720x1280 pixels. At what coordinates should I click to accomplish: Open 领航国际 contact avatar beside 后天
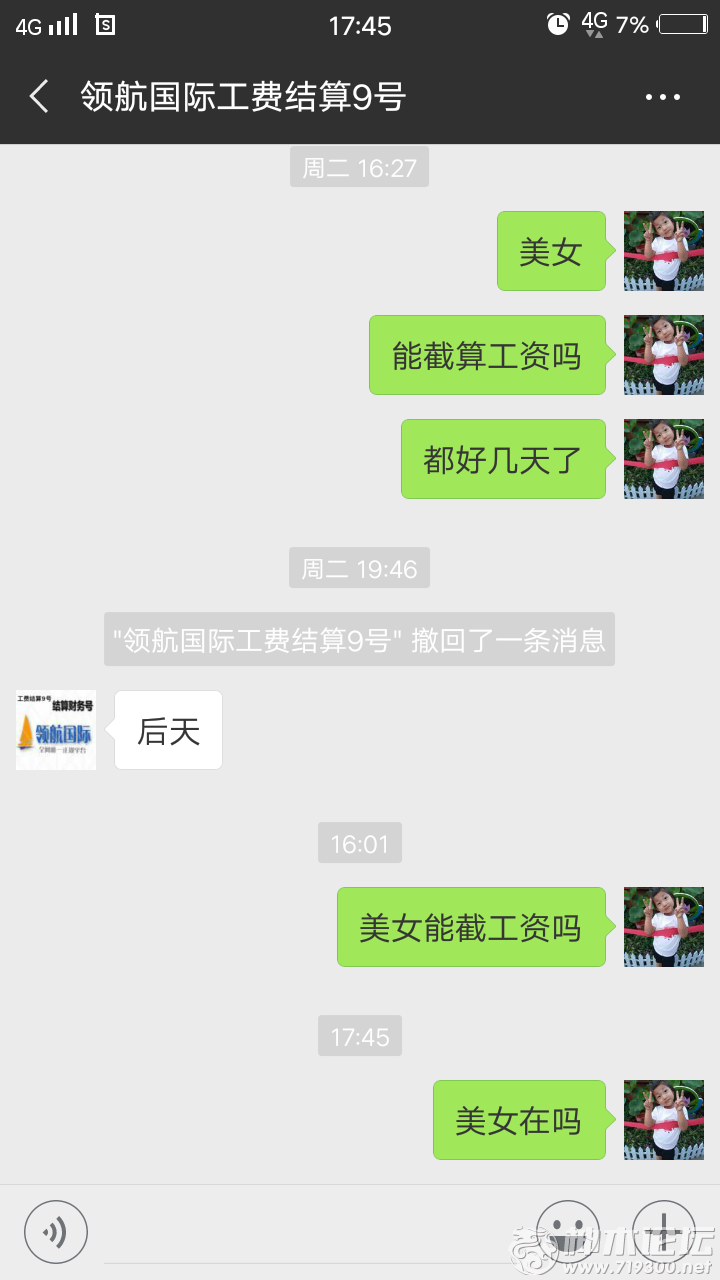point(56,730)
